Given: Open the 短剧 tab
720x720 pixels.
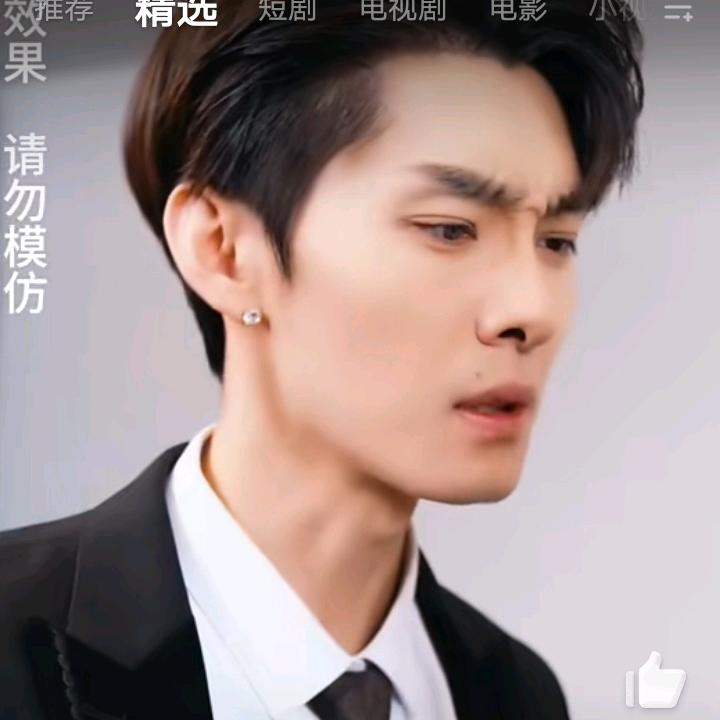Looking at the screenshot, I should pyautogui.click(x=287, y=10).
